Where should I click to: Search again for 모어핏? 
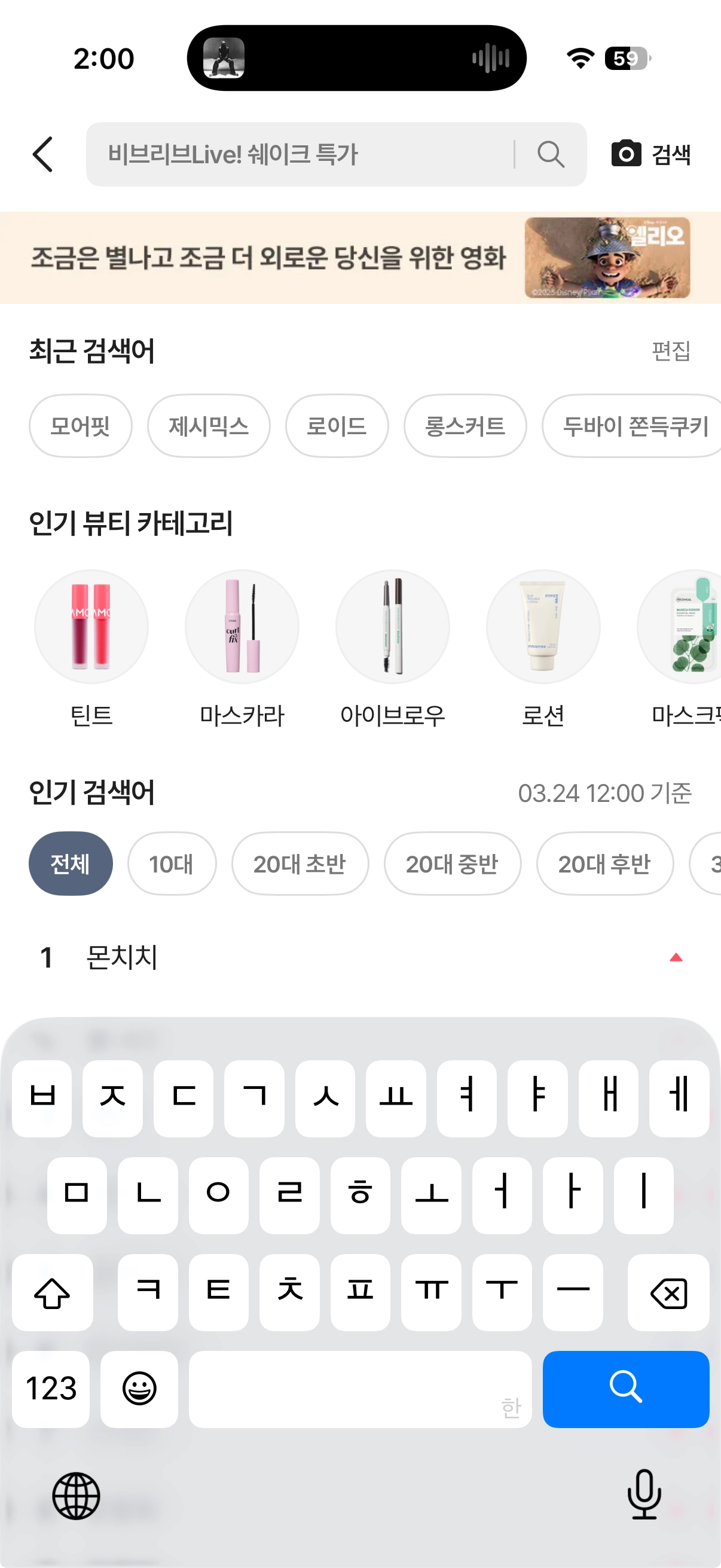[80, 426]
